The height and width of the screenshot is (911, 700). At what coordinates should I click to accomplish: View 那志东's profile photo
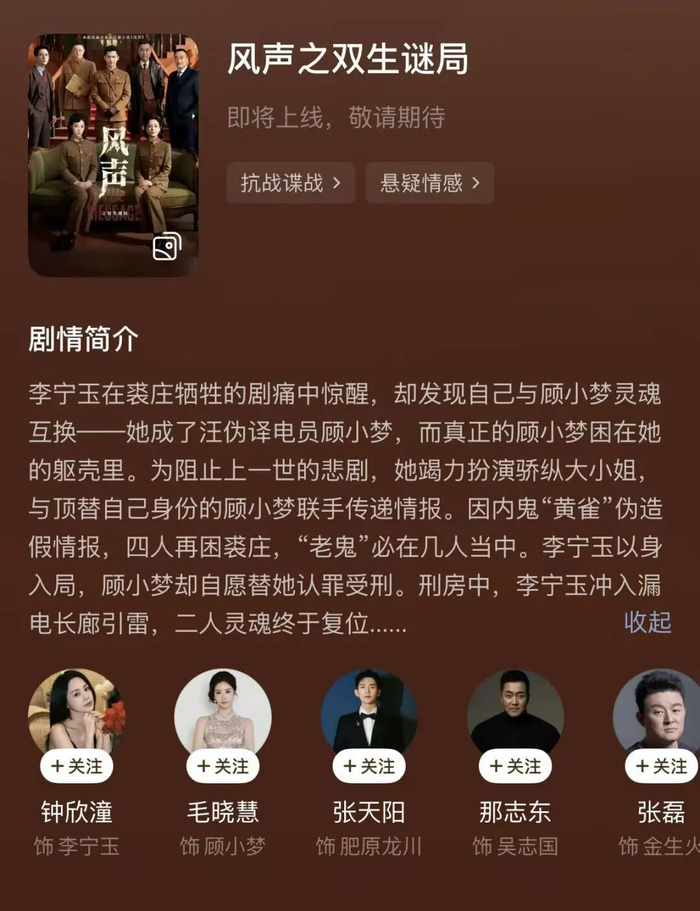(x=515, y=710)
